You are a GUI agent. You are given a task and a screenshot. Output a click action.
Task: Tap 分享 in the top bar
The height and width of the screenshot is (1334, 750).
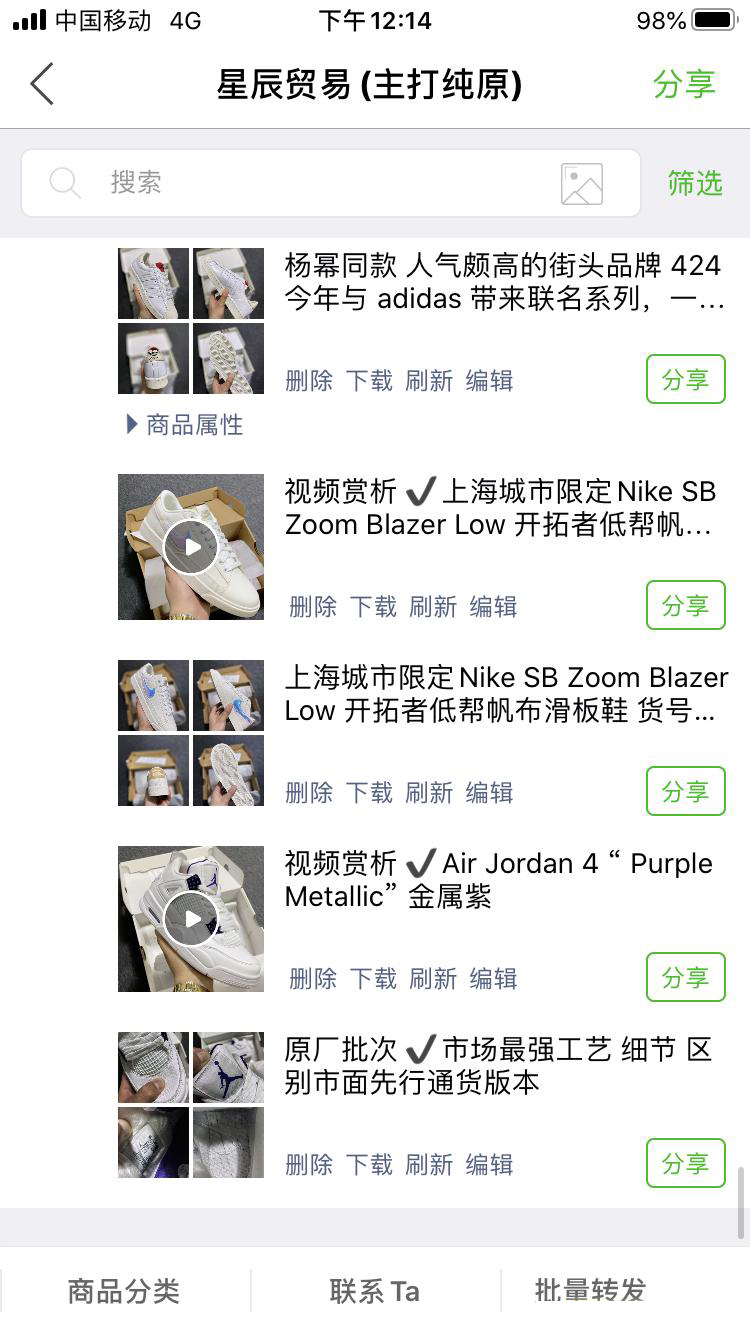click(684, 85)
